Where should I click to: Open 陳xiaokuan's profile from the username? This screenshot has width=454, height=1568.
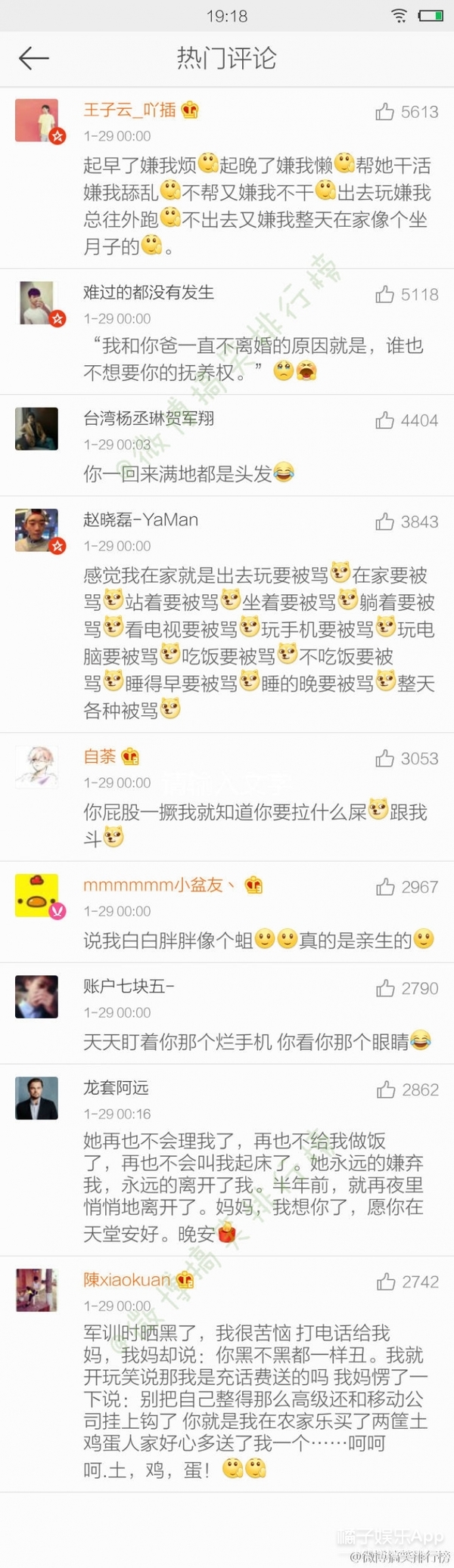pyautogui.click(x=127, y=1279)
